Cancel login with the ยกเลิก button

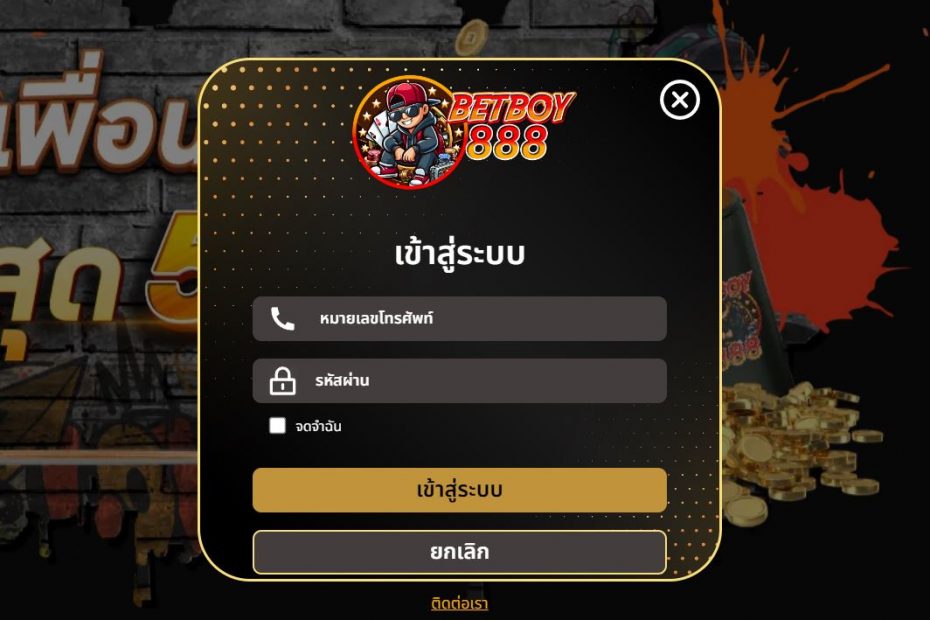459,552
